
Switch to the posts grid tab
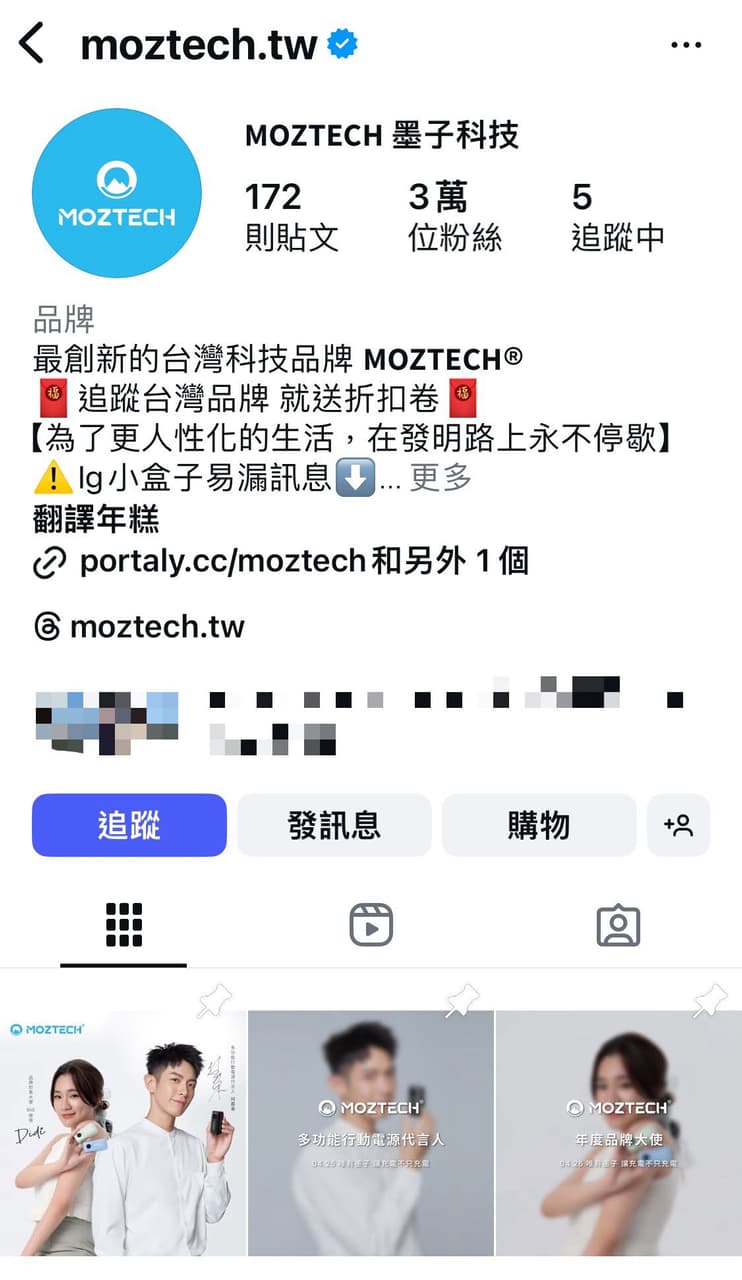point(124,925)
